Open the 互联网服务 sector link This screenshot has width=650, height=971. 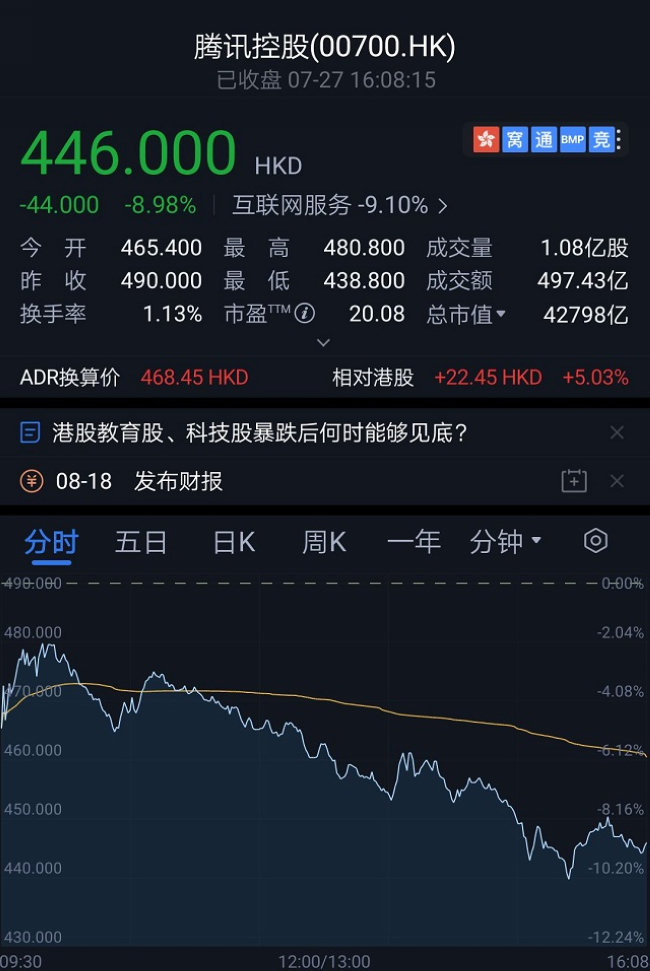[340, 206]
